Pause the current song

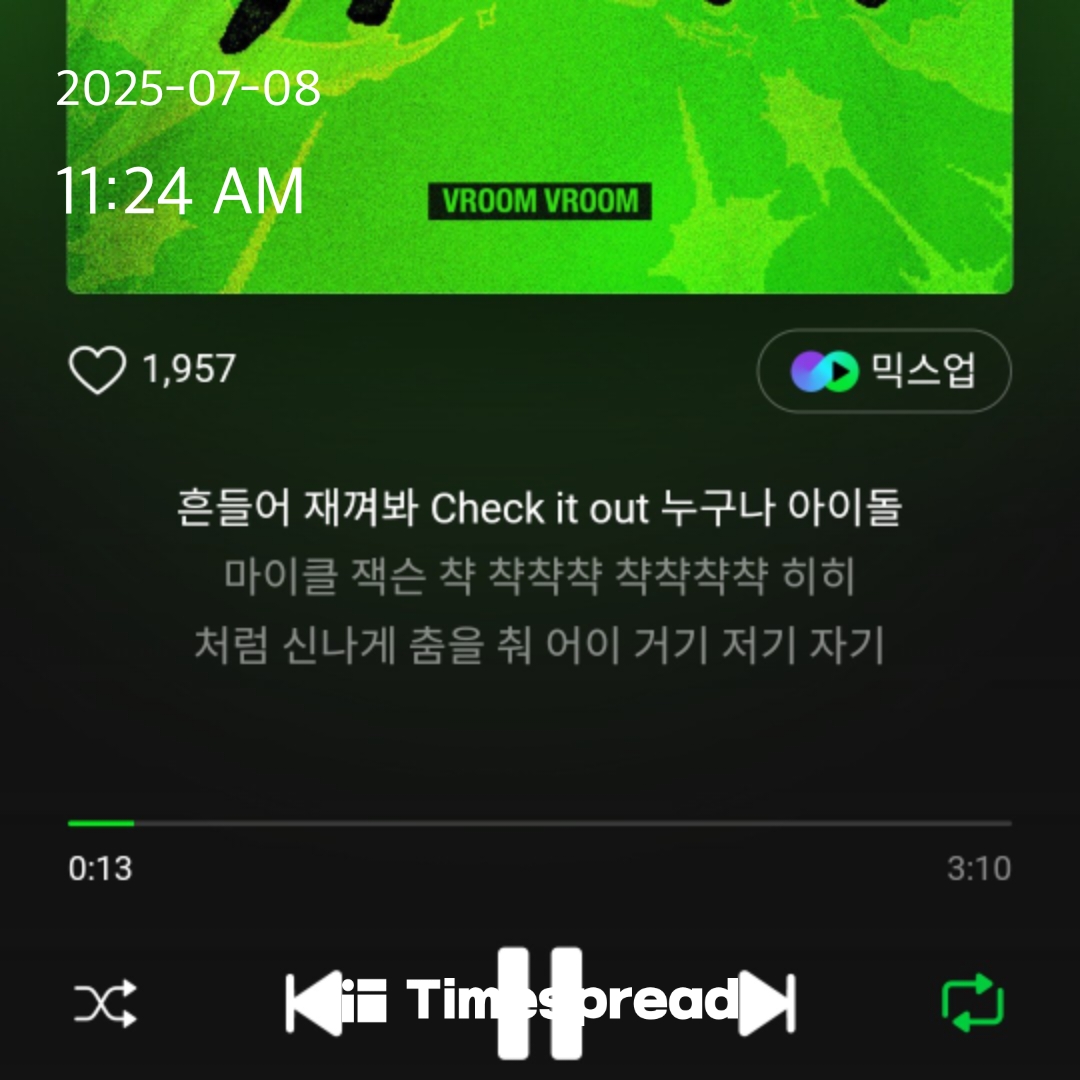click(540, 1003)
